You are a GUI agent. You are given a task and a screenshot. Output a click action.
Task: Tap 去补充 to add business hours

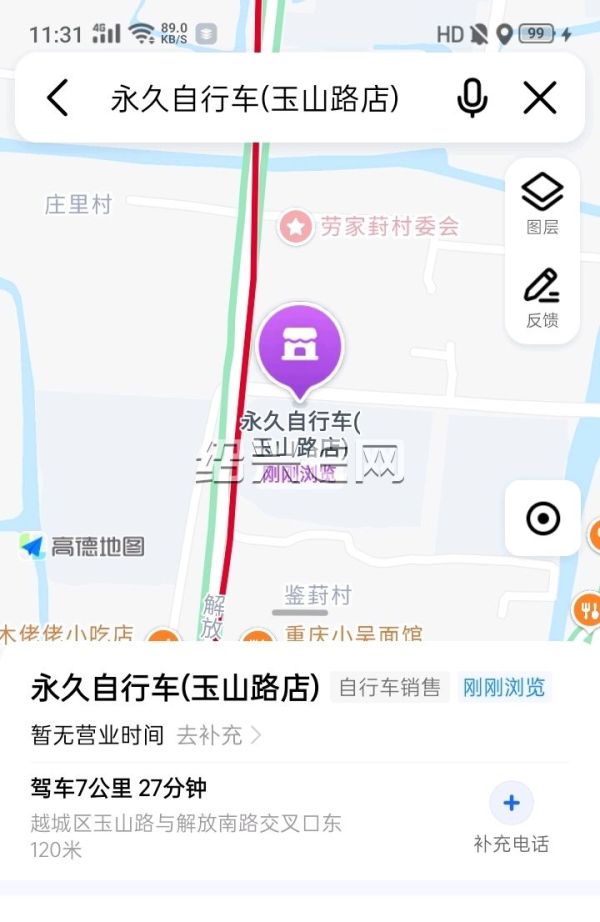coord(218,736)
